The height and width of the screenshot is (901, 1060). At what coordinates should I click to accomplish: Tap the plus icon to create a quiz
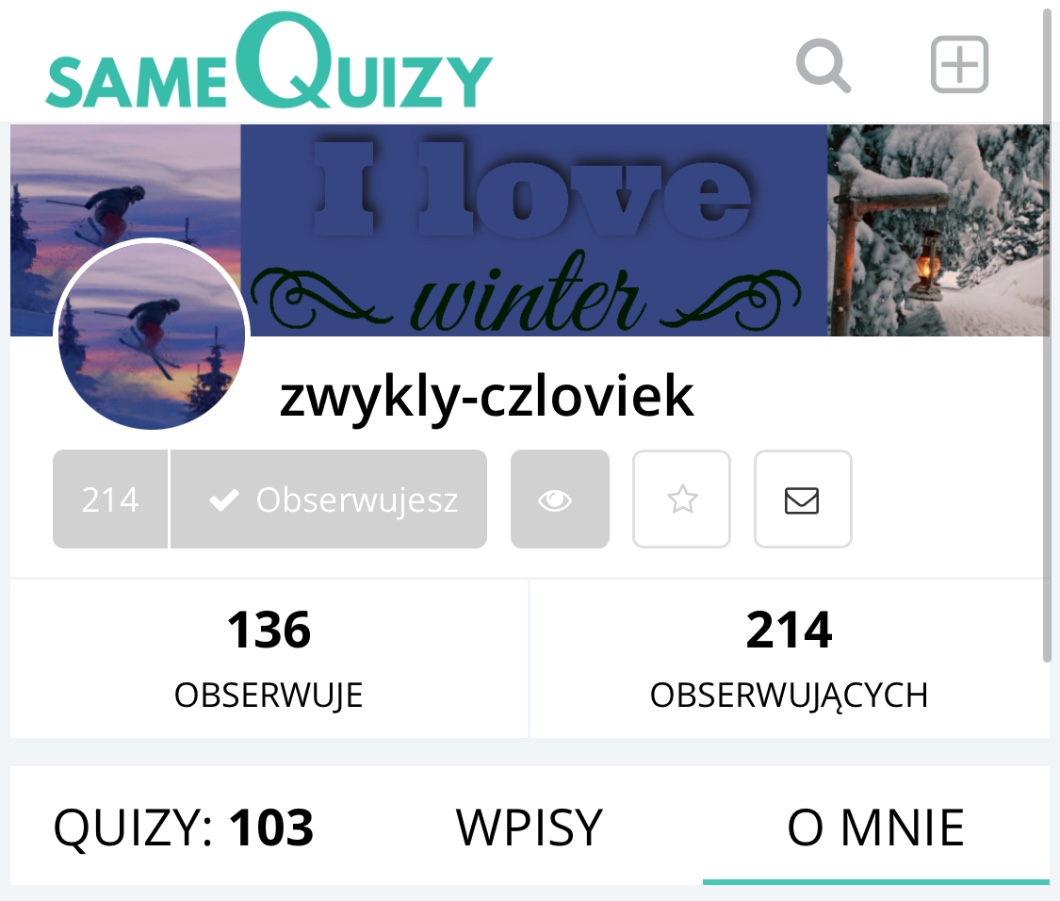[x=959, y=66]
